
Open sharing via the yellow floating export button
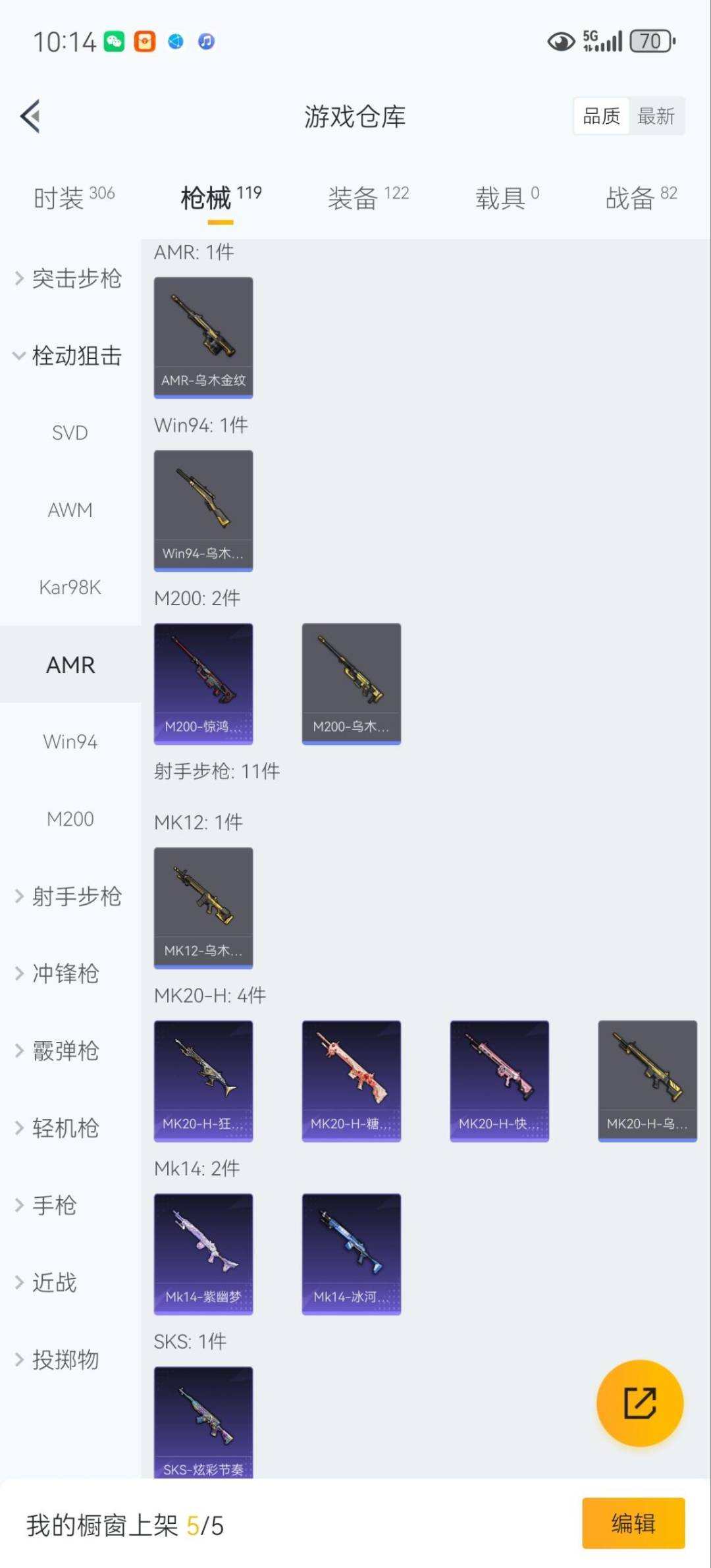point(640,1403)
